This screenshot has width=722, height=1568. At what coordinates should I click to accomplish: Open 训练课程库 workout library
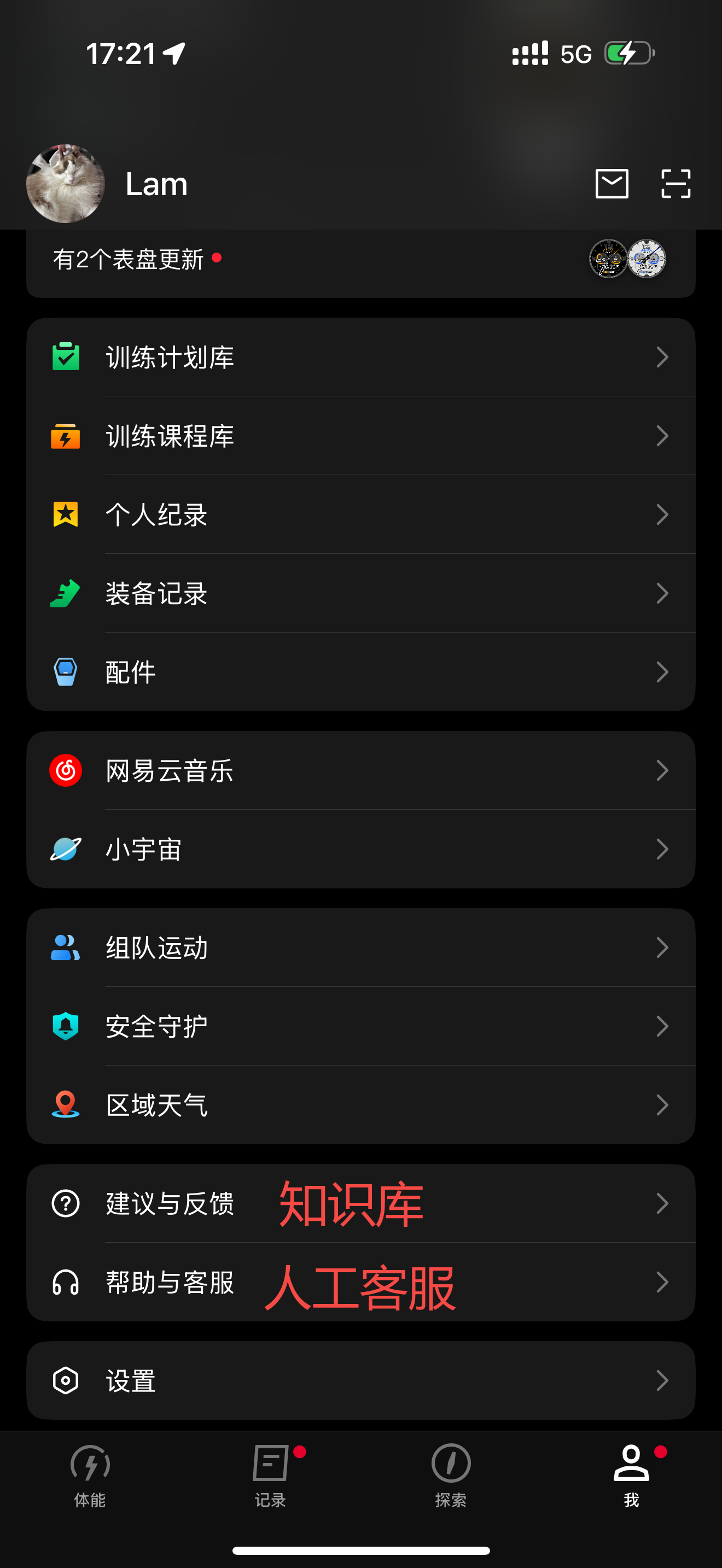360,436
